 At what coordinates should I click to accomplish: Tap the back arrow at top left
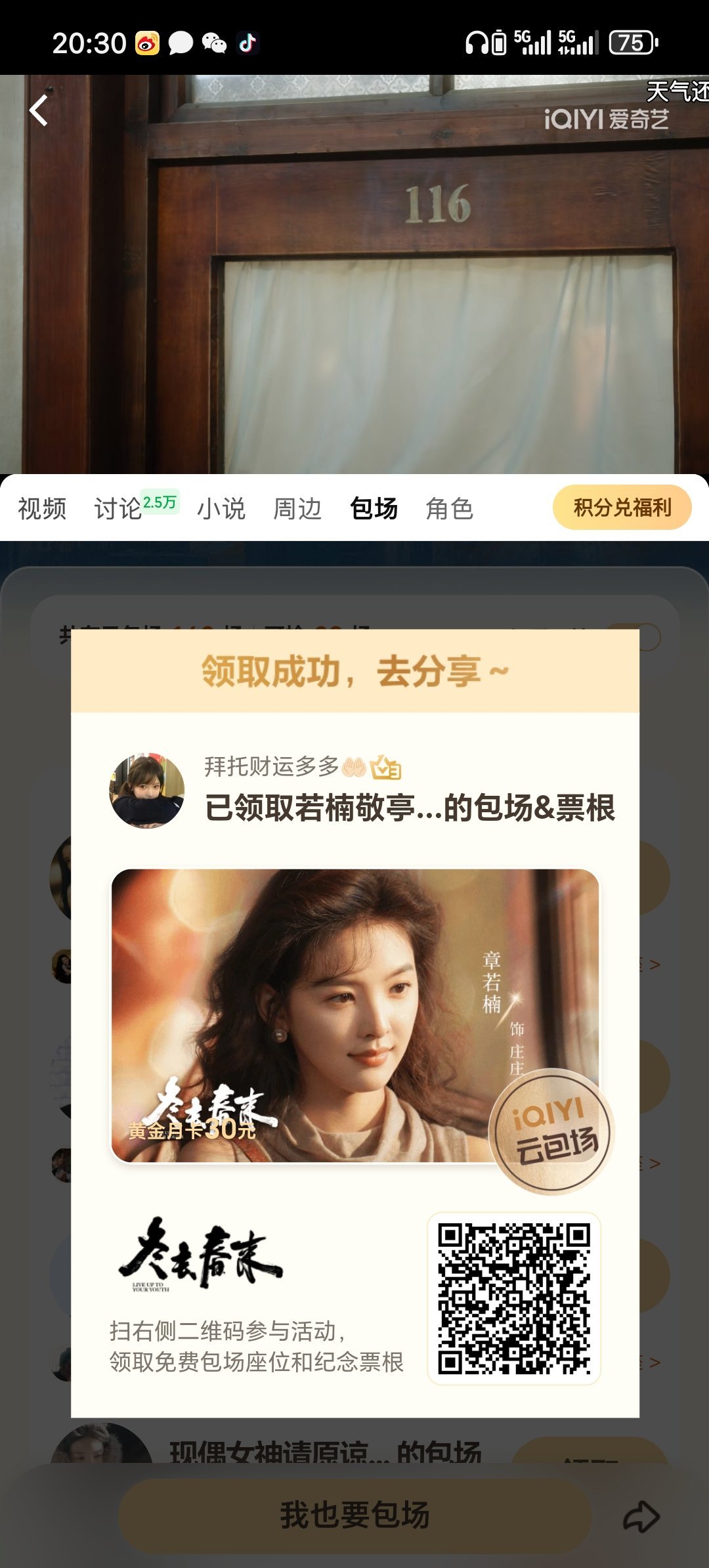pyautogui.click(x=37, y=109)
